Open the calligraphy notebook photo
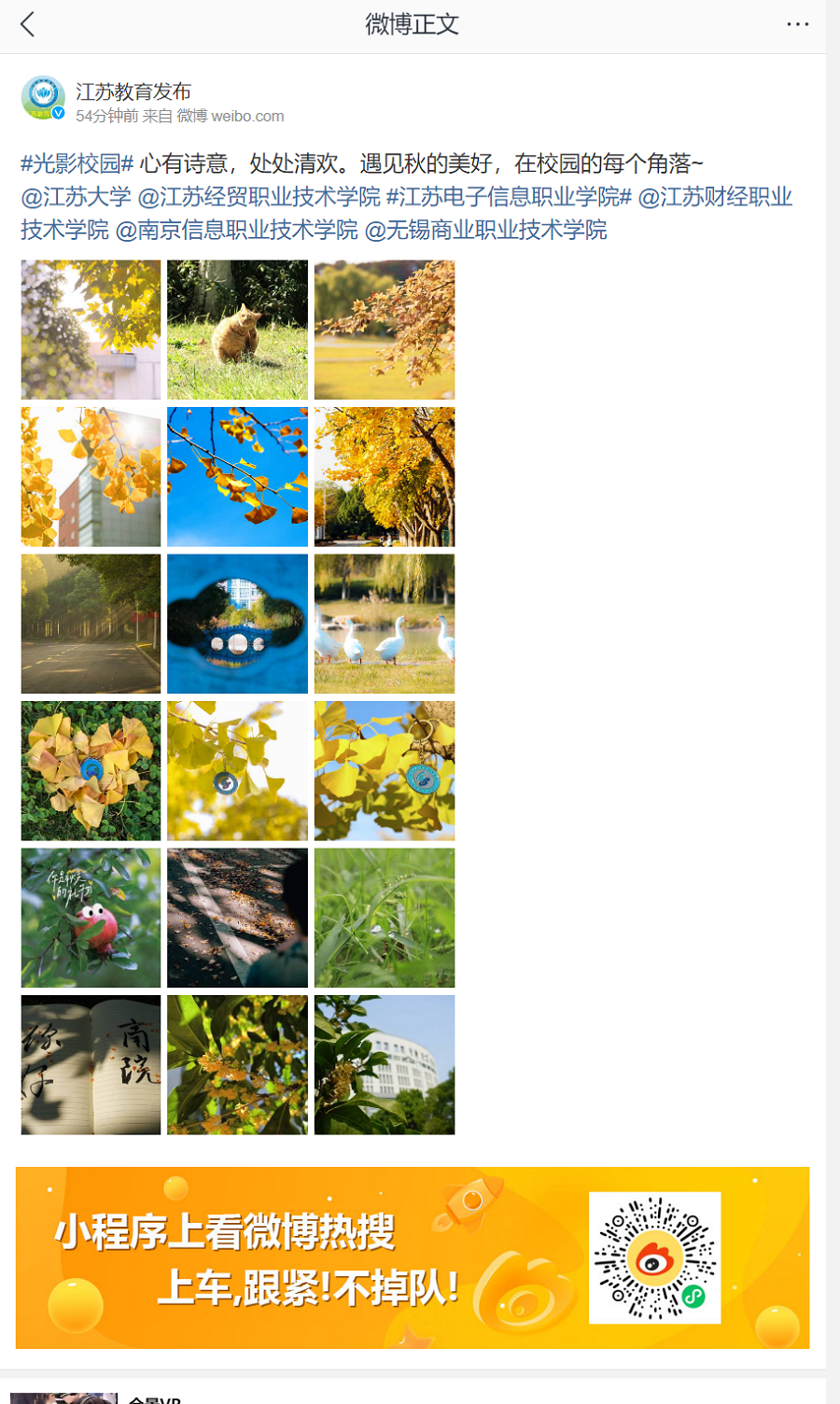Viewport: 840px width, 1404px height. (91, 1065)
